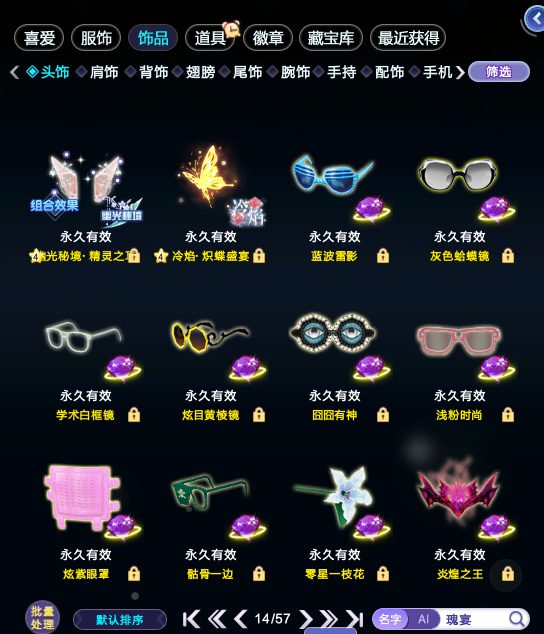Screen dimensions: 544x634
Task: Go to the next page arrow
Action: [305, 619]
